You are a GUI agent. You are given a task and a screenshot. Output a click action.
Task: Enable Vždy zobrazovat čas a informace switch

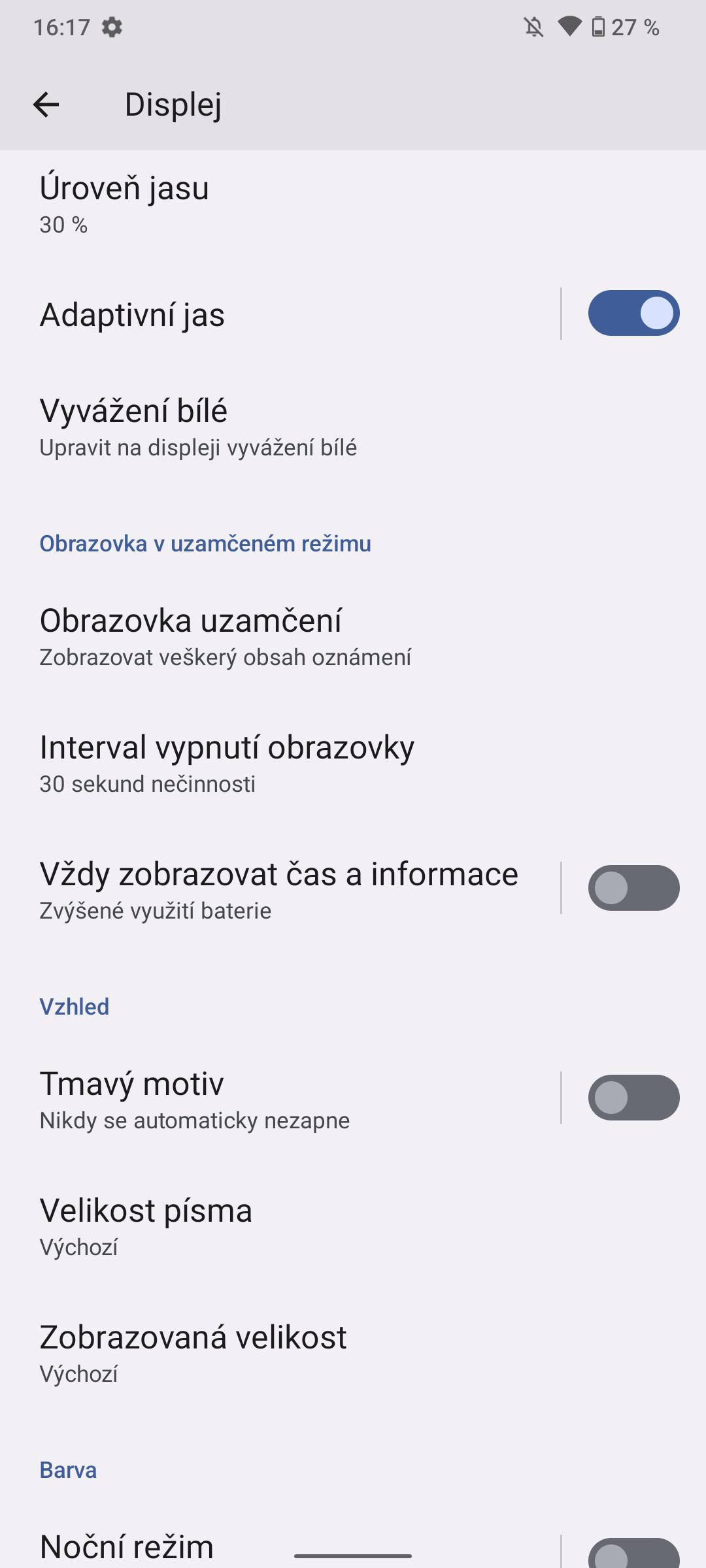click(x=633, y=888)
